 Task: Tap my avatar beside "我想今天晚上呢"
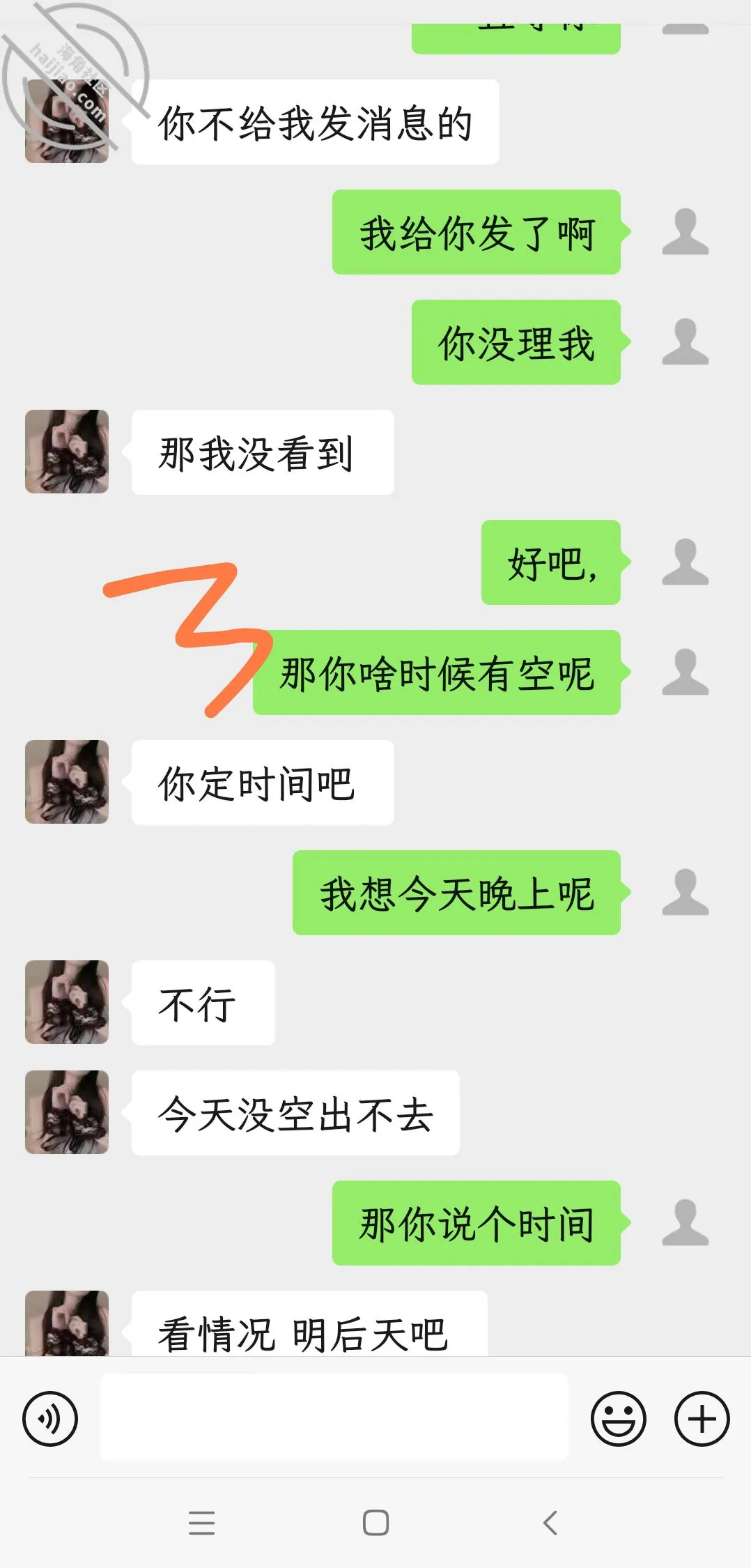pyautogui.click(x=686, y=892)
